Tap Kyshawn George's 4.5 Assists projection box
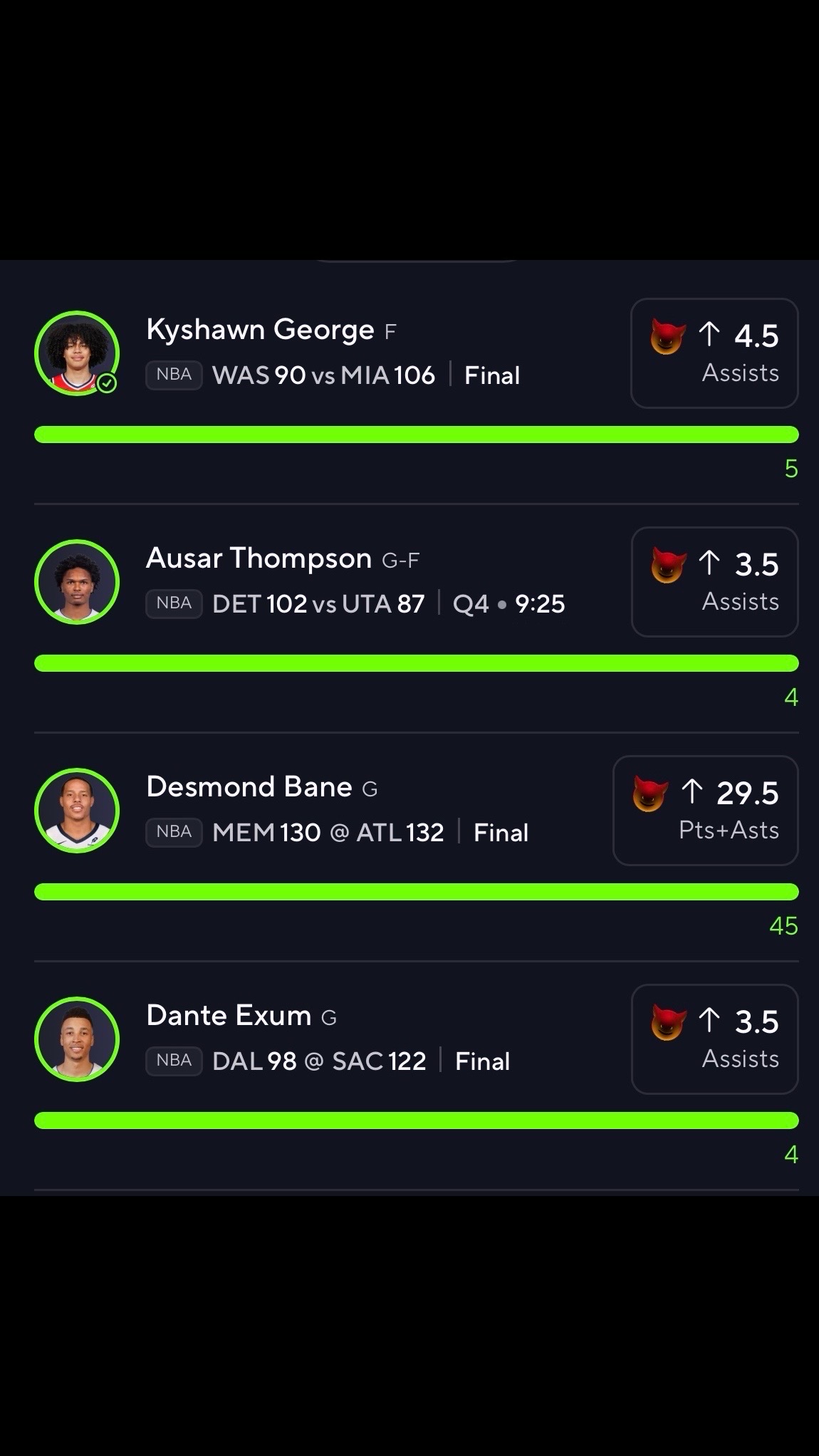 pyautogui.click(x=714, y=353)
